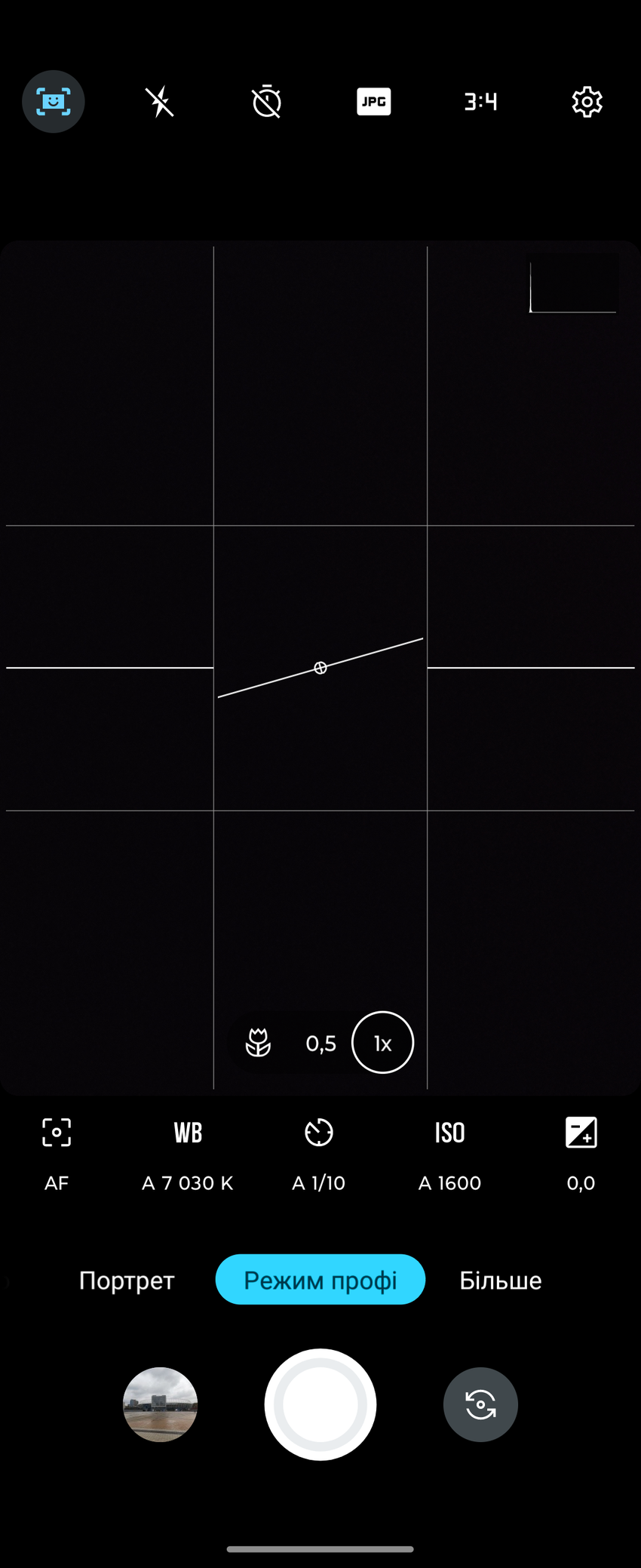
Task: Open Більше camera modes
Action: point(501,1280)
